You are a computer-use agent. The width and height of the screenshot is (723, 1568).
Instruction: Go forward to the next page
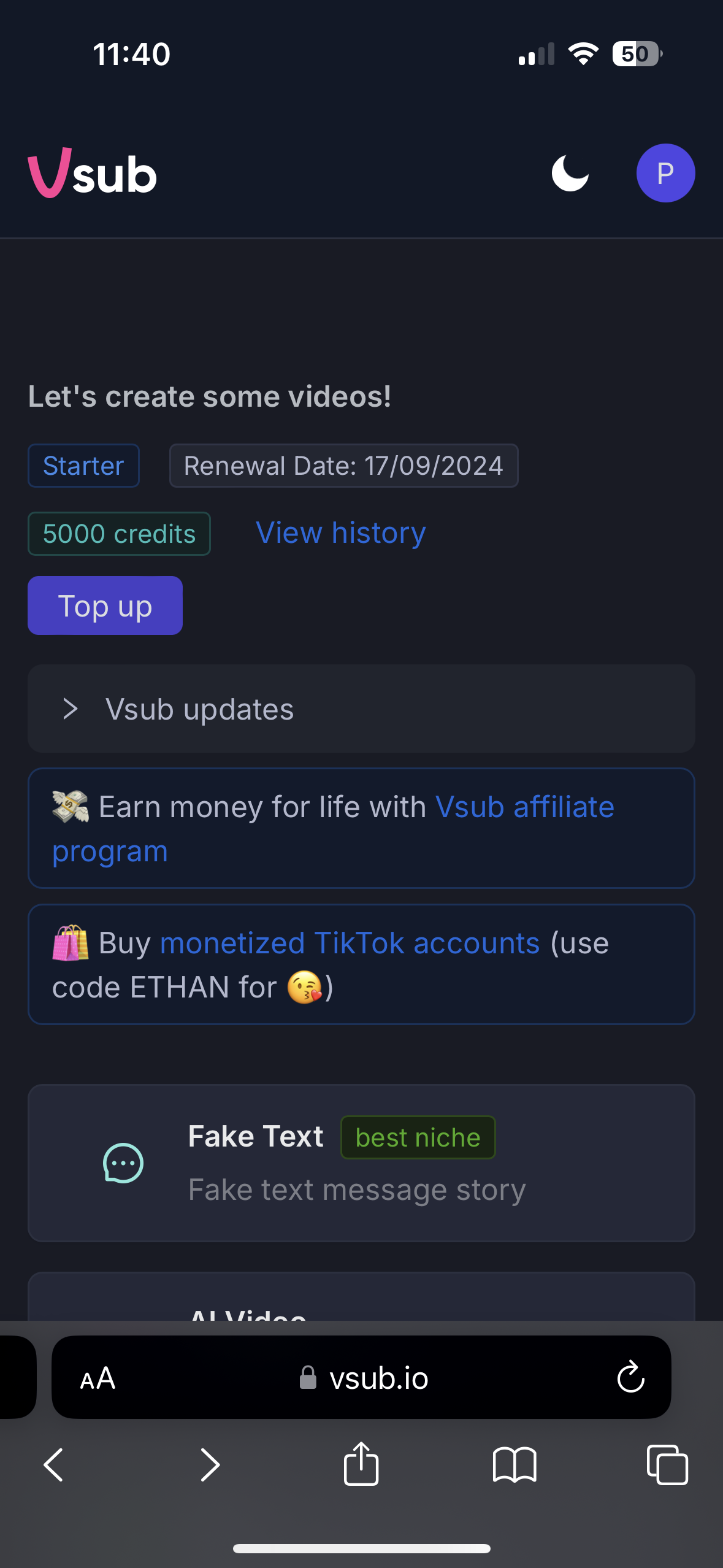(210, 1464)
